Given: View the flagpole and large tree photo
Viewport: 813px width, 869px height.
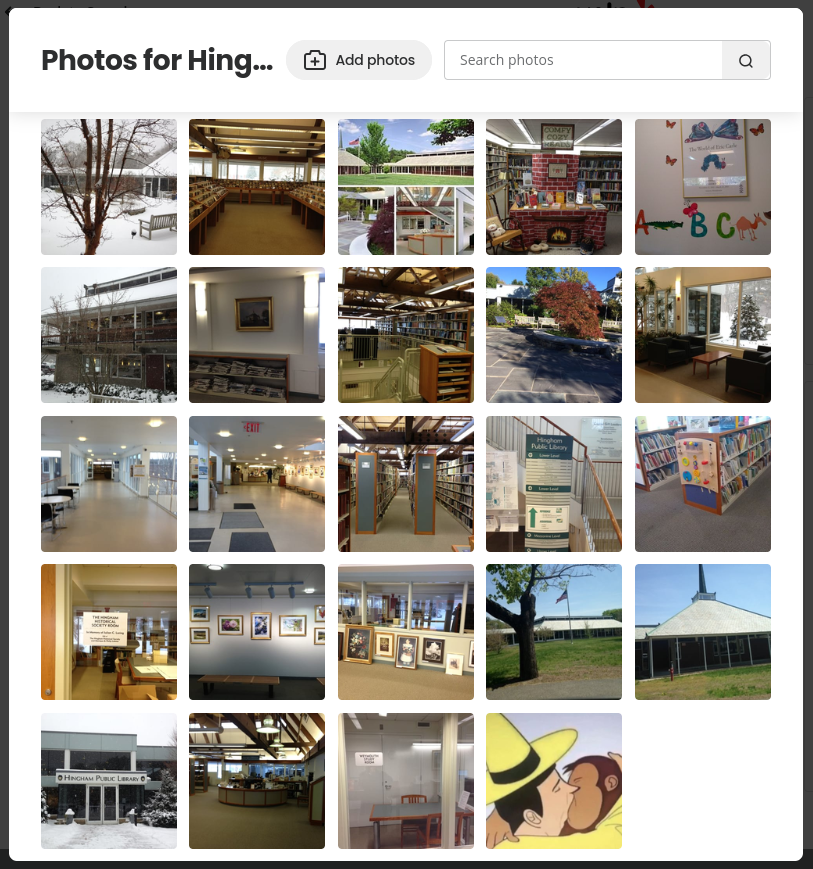Looking at the screenshot, I should click(x=554, y=632).
